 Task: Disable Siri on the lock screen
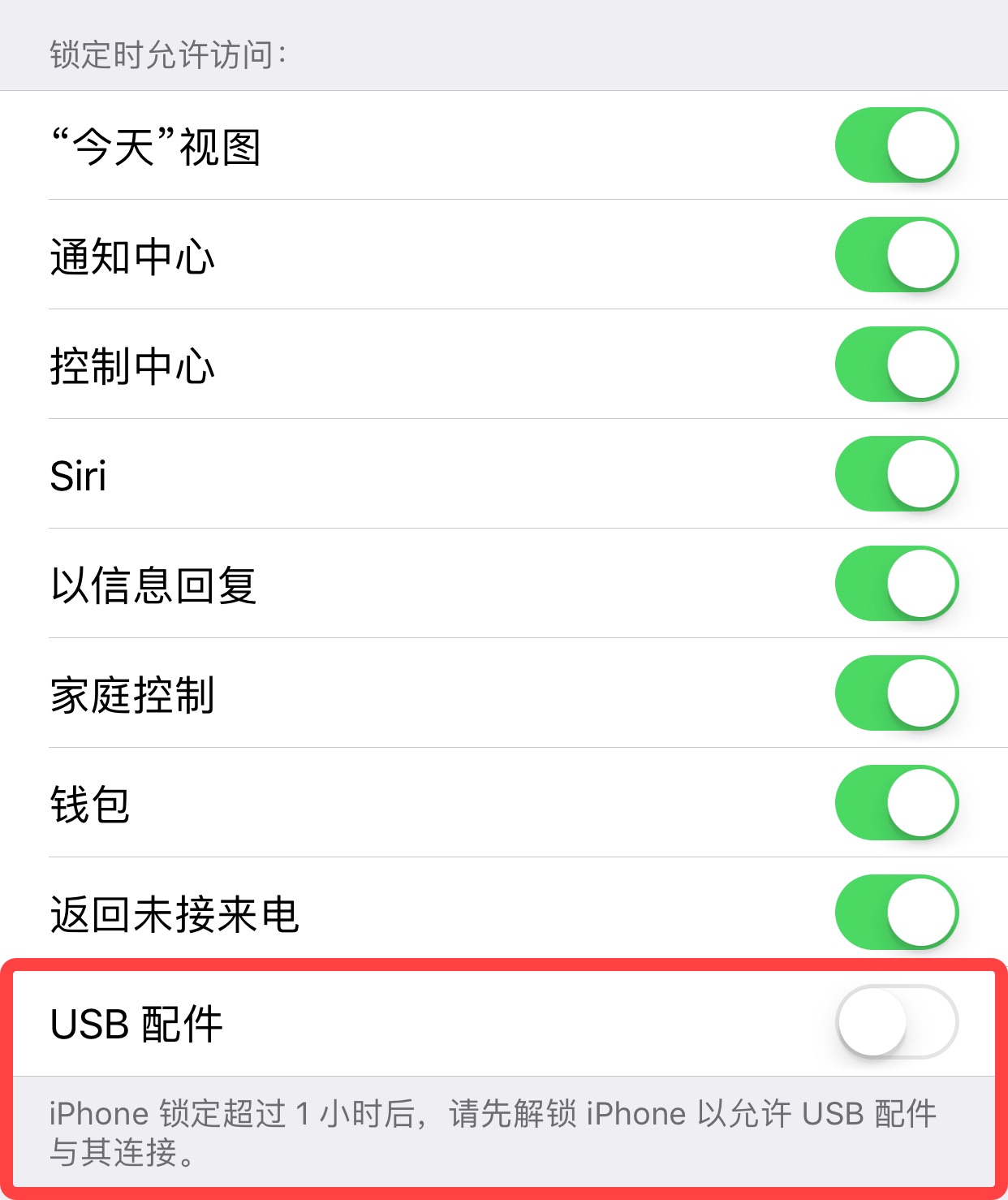(897, 474)
